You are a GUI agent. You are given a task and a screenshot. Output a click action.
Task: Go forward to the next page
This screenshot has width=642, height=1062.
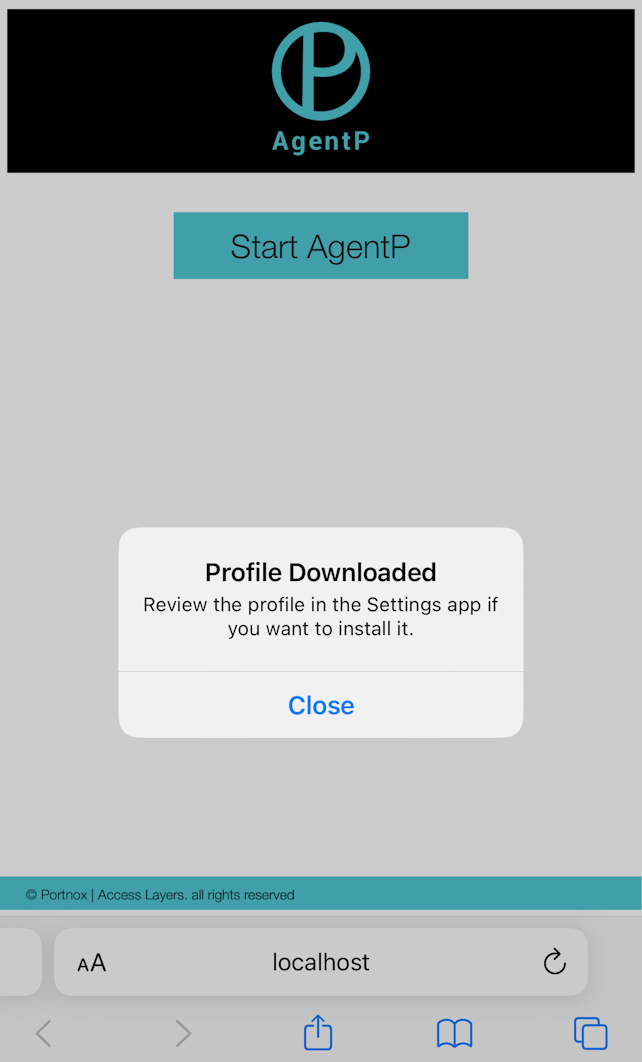183,1034
